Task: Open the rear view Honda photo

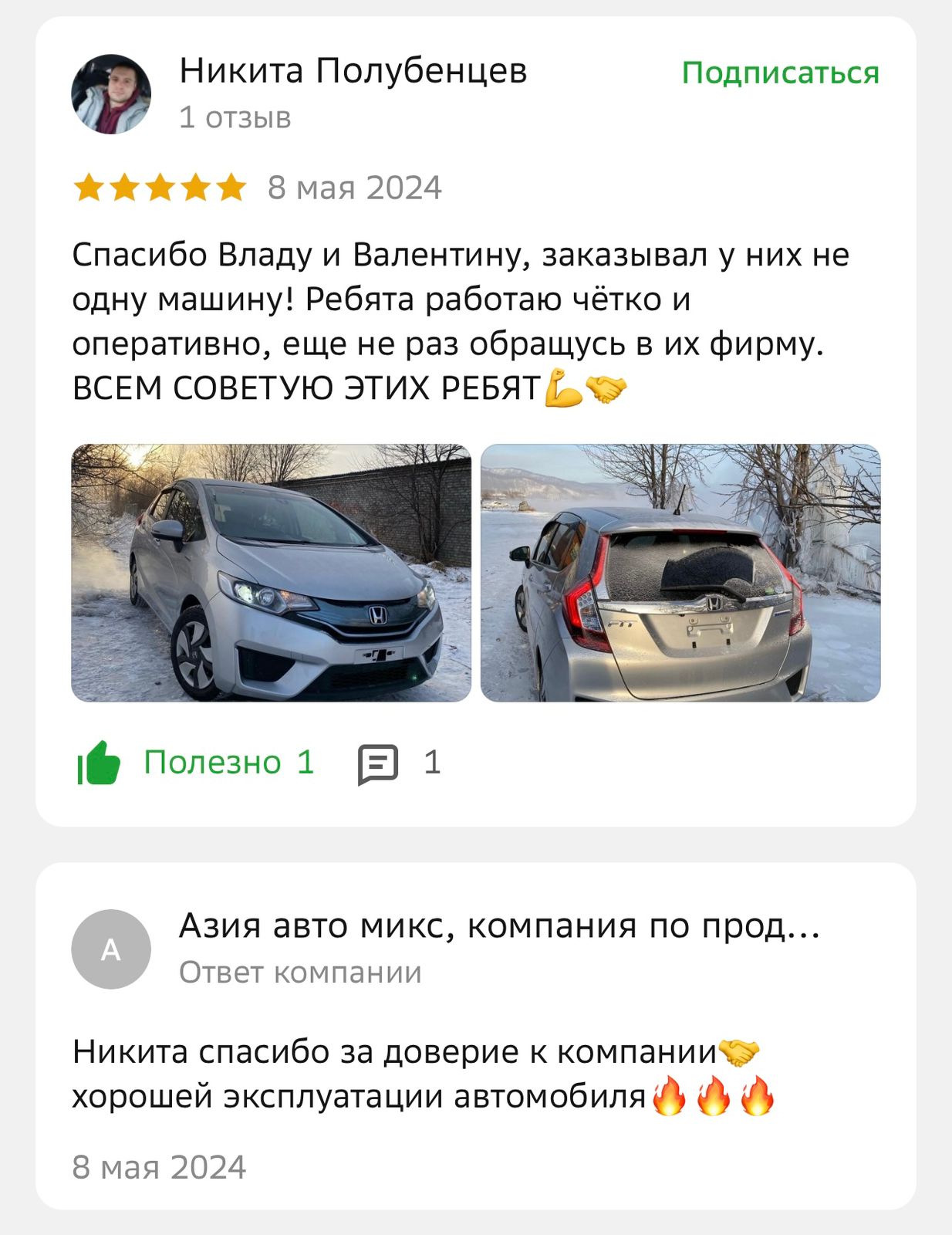Action: click(680, 573)
